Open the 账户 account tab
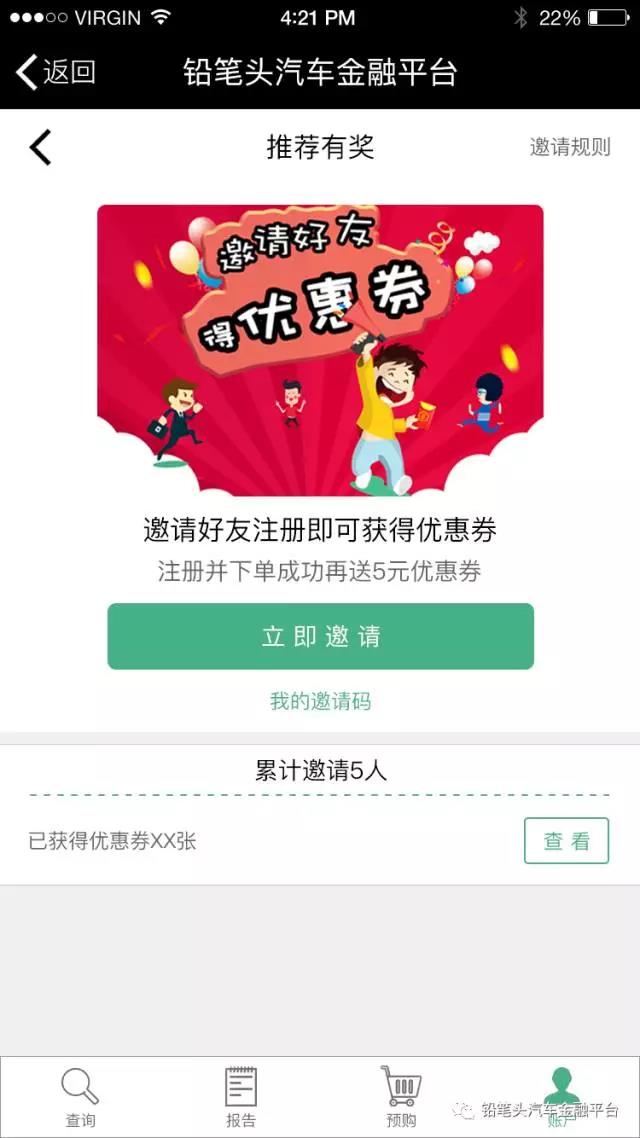 click(560, 1097)
